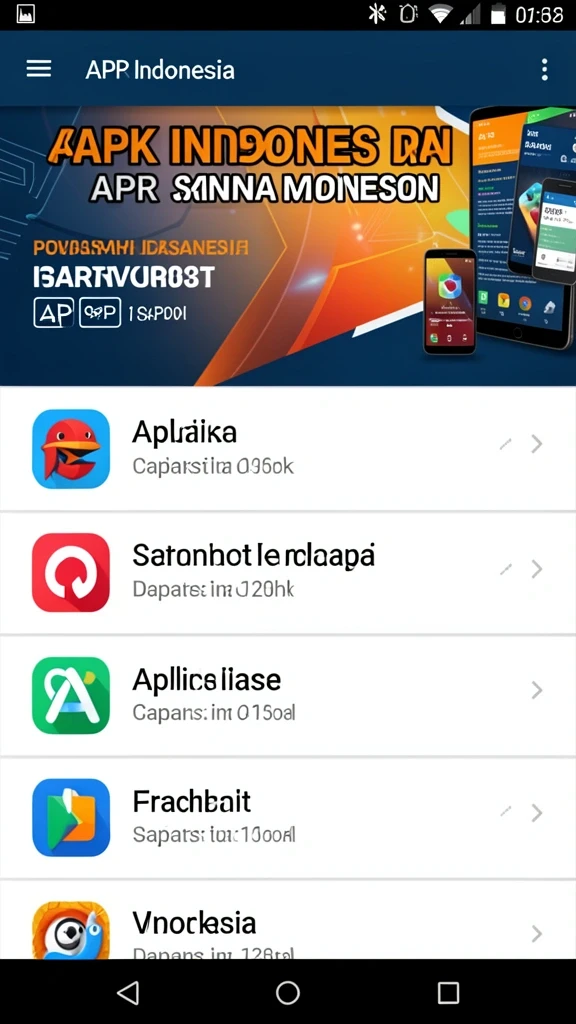
Task: Open the Apliaika app row
Action: click(288, 449)
